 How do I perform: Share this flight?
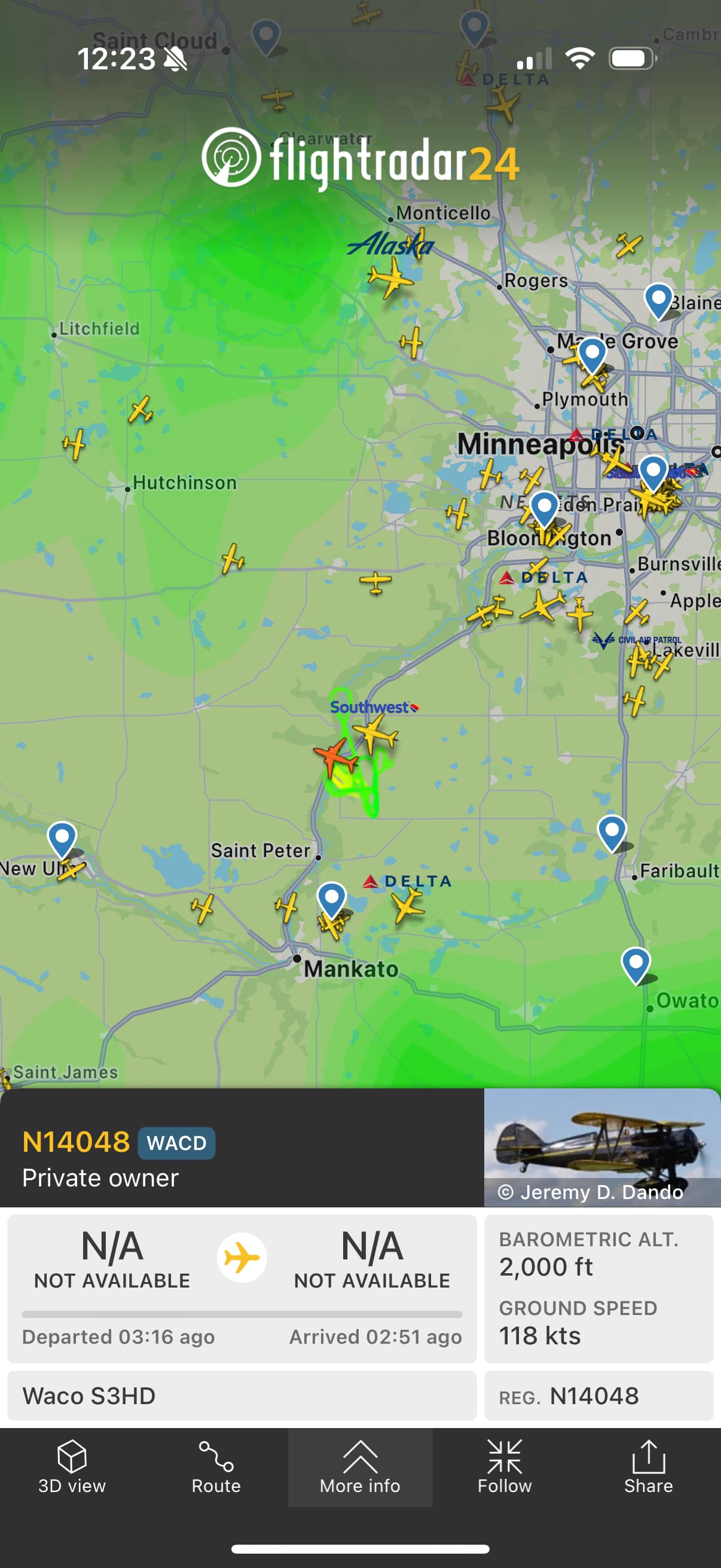648,1467
